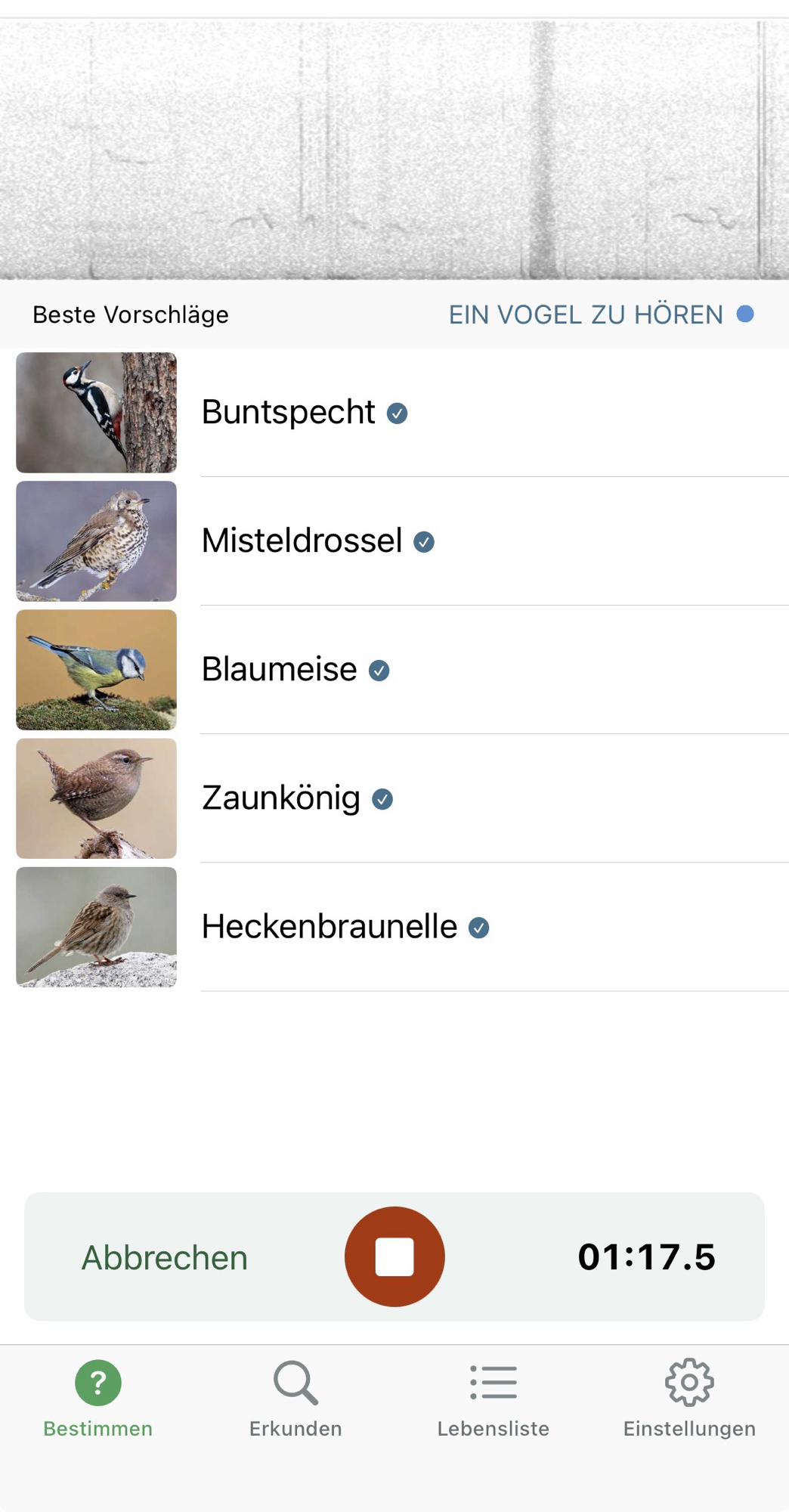789x1512 pixels.
Task: Stop the bird sound recording
Action: (x=394, y=1256)
